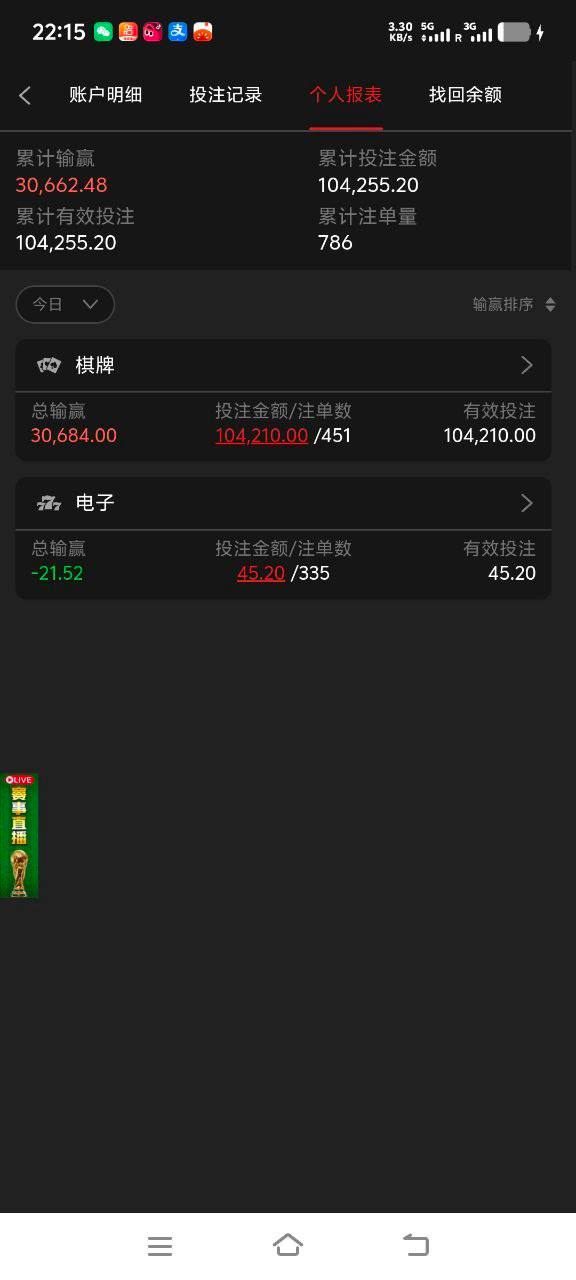Tap the system home button
The width and height of the screenshot is (576, 1280).
288,1245
